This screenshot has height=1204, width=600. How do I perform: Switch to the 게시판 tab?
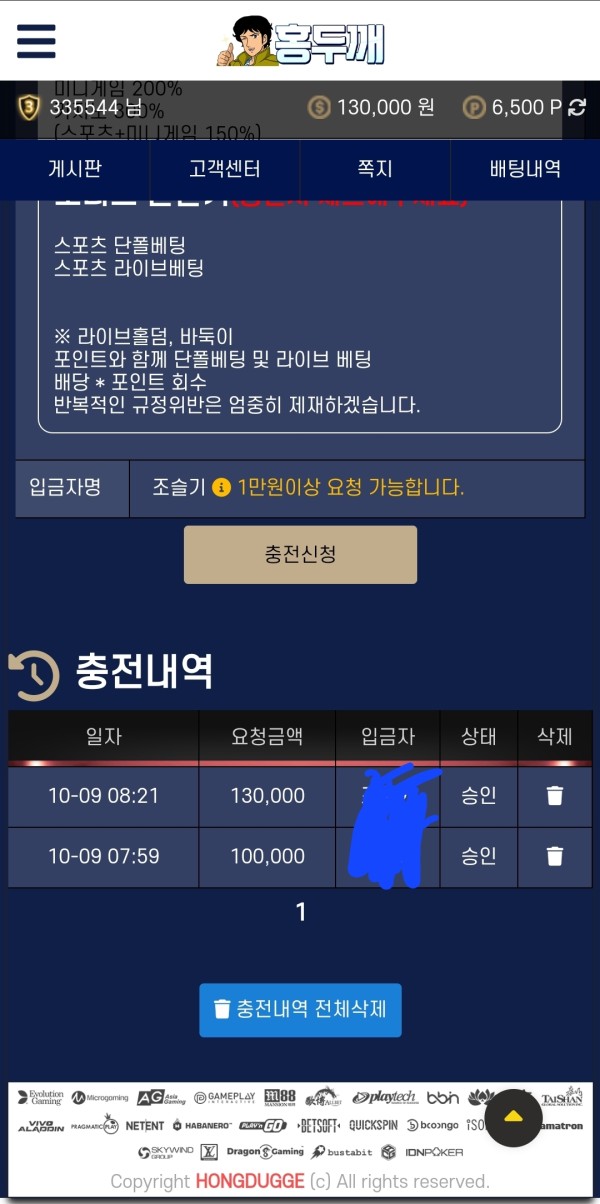[75, 169]
